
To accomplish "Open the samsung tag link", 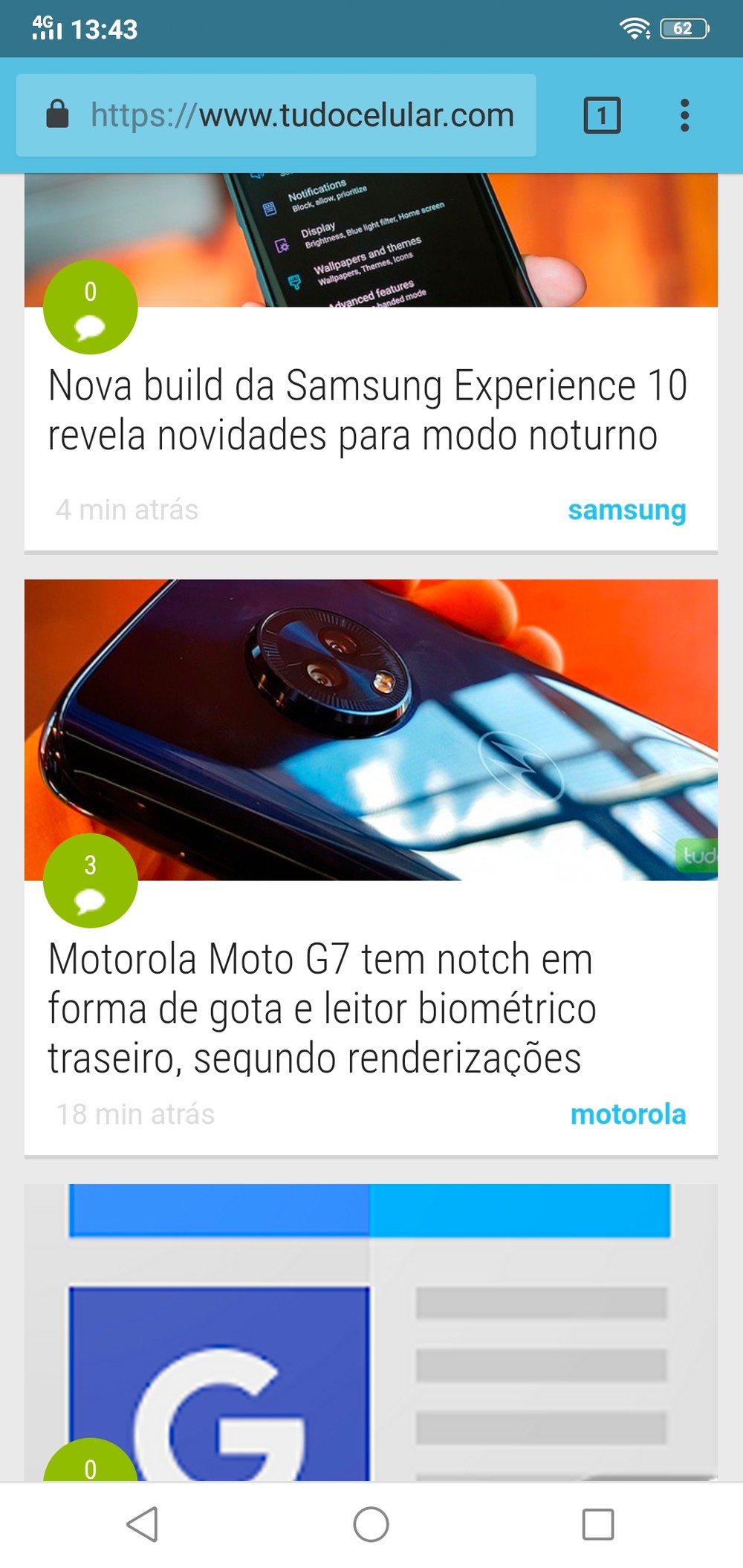I will point(626,510).
